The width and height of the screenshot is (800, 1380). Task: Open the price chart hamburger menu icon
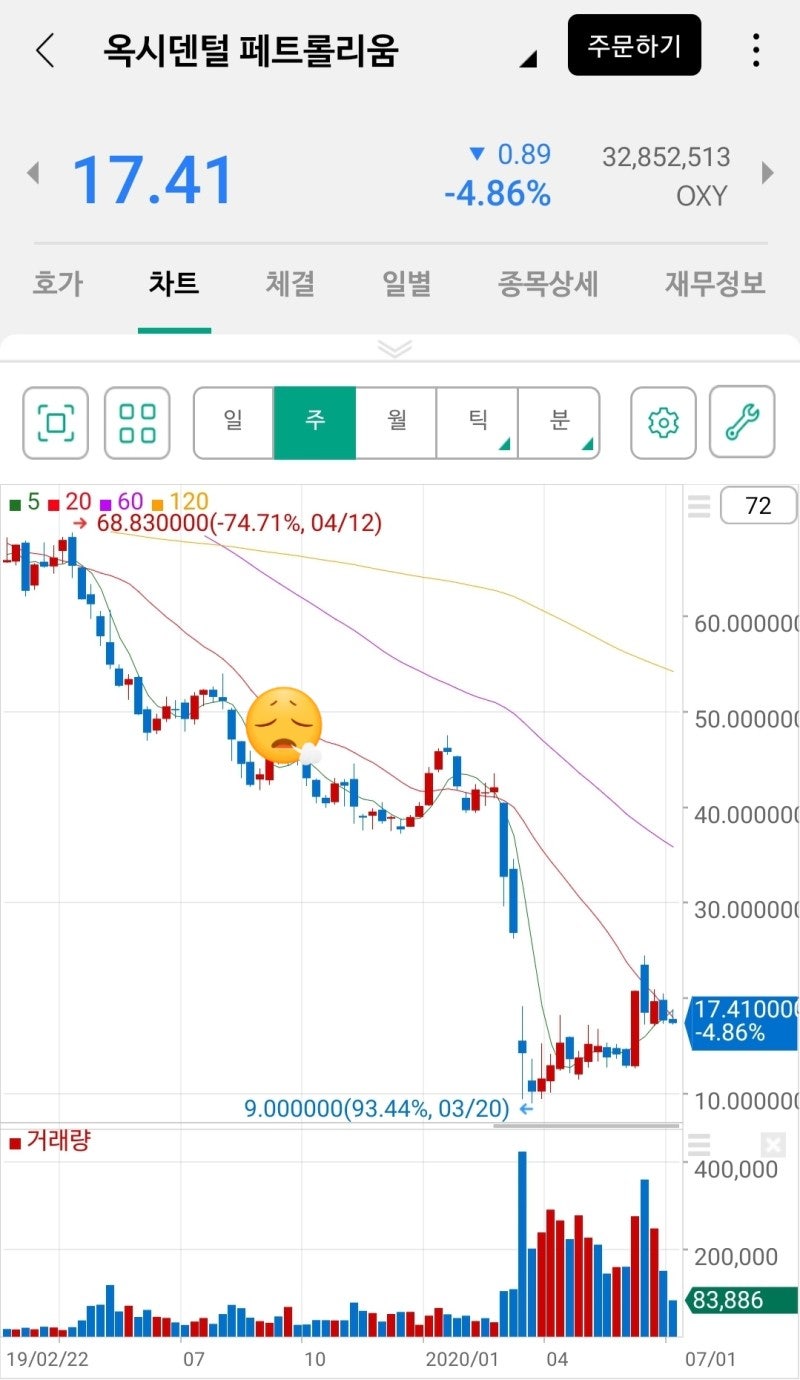click(699, 505)
